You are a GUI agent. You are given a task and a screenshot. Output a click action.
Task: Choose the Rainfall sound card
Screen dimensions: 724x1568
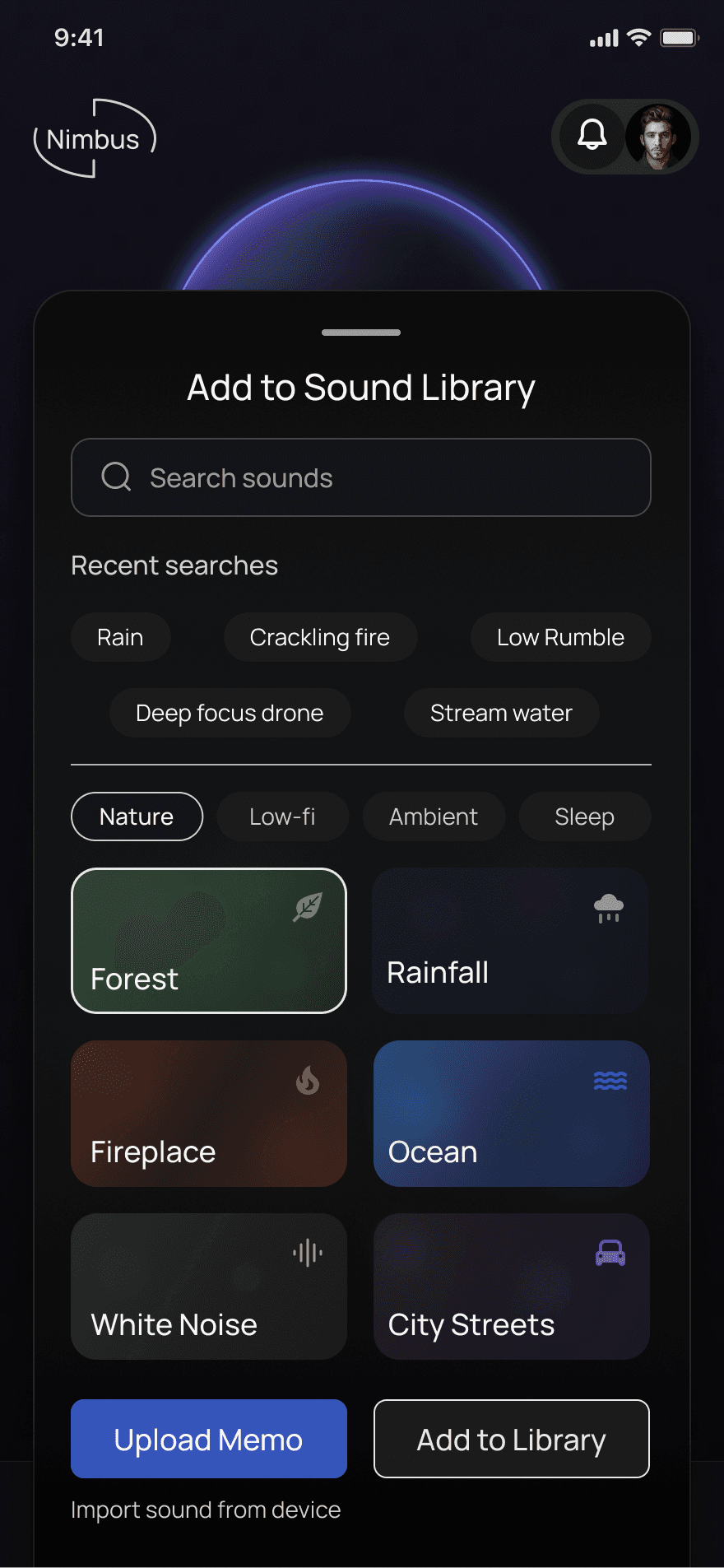point(511,941)
